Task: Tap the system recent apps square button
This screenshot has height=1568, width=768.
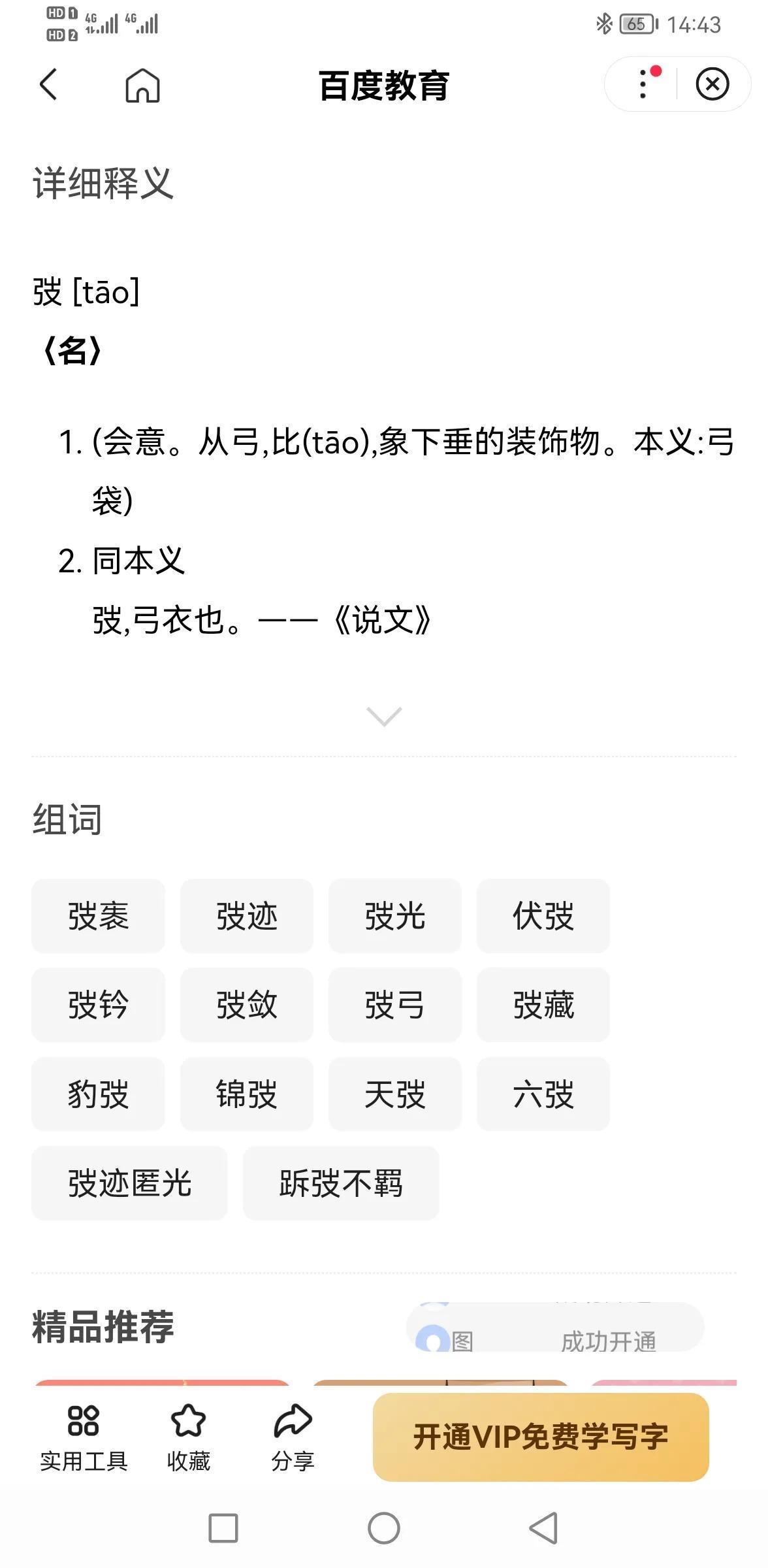Action: 223,1528
